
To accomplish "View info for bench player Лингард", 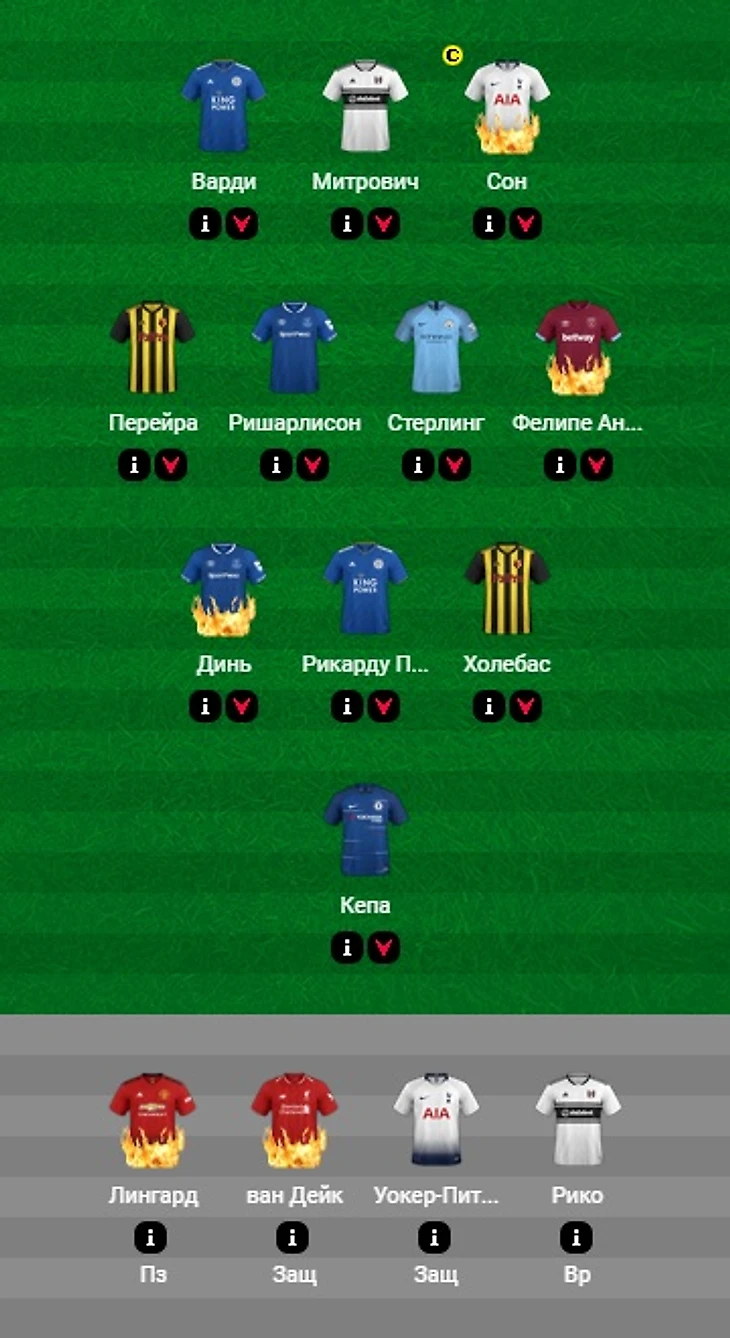I will [151, 1238].
